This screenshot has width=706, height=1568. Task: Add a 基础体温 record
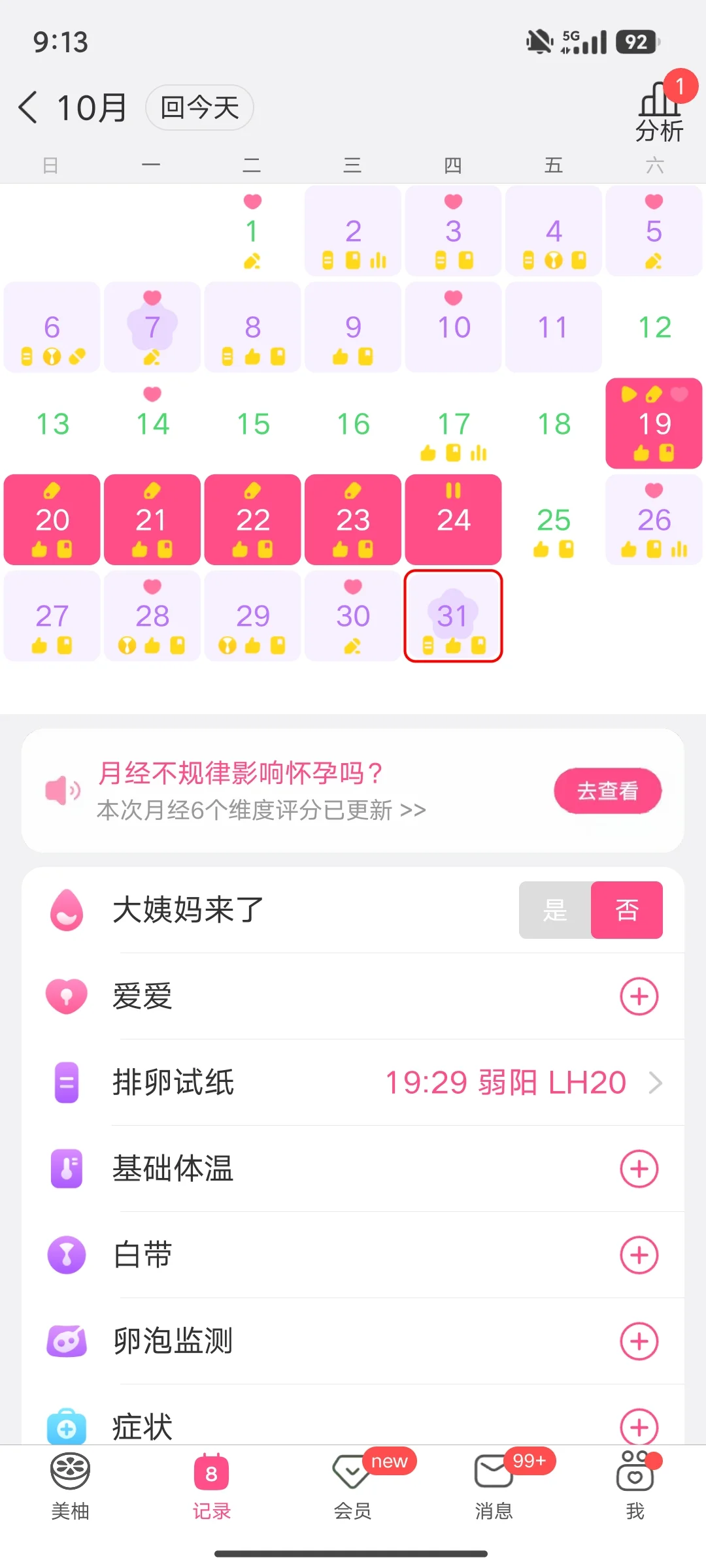(x=639, y=1169)
